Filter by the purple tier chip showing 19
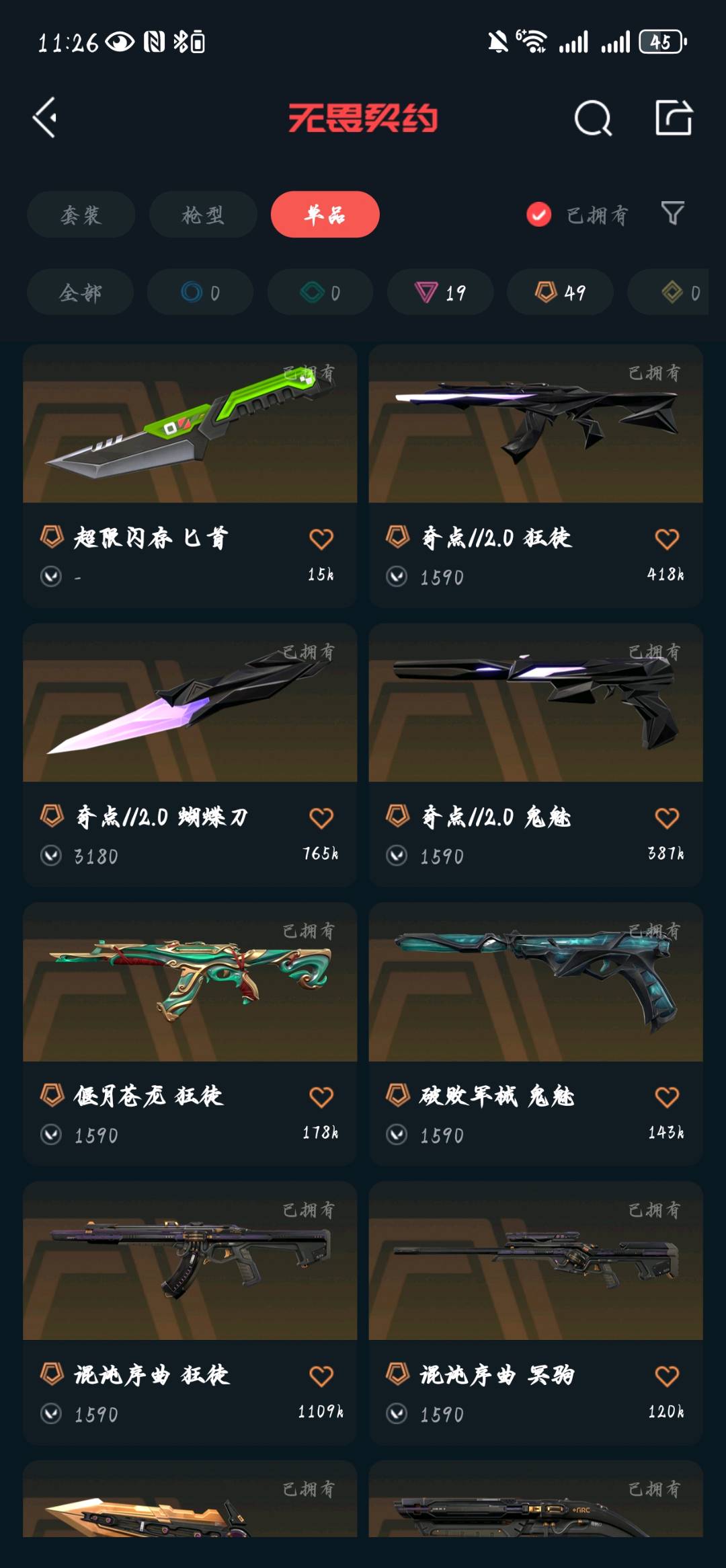The width and height of the screenshot is (726, 1568). point(440,293)
